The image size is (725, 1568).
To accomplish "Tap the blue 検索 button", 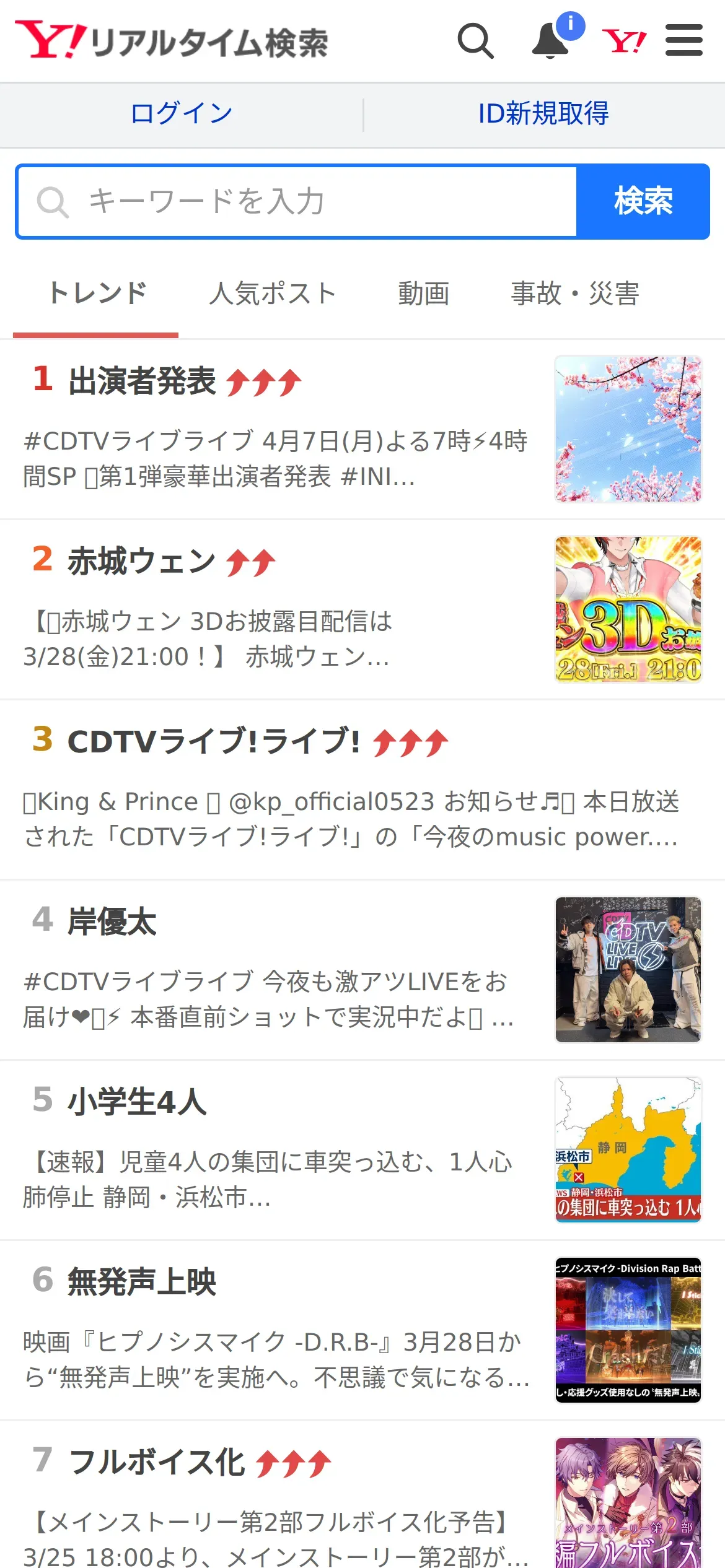I will pos(643,202).
